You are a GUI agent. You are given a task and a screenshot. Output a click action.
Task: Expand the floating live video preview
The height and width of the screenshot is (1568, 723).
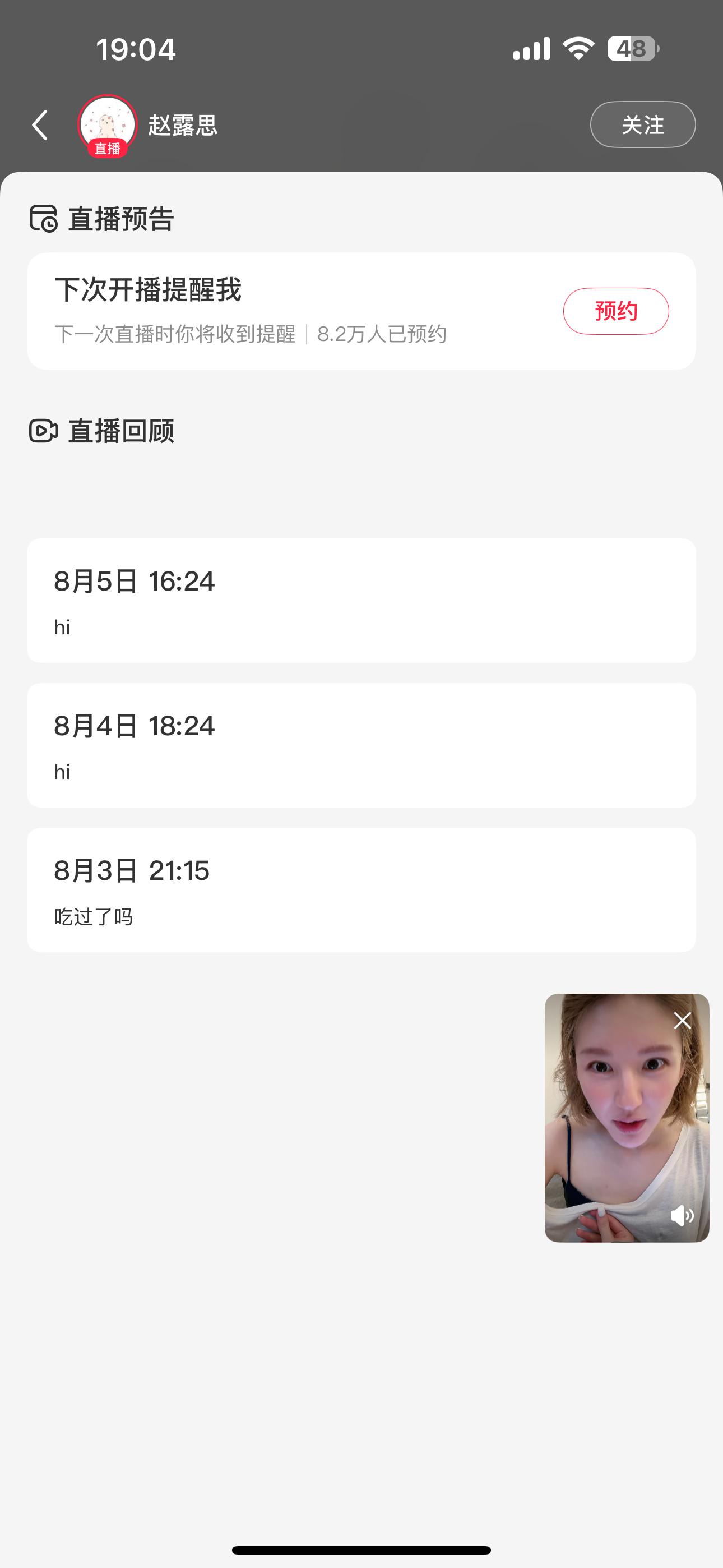tap(627, 1118)
